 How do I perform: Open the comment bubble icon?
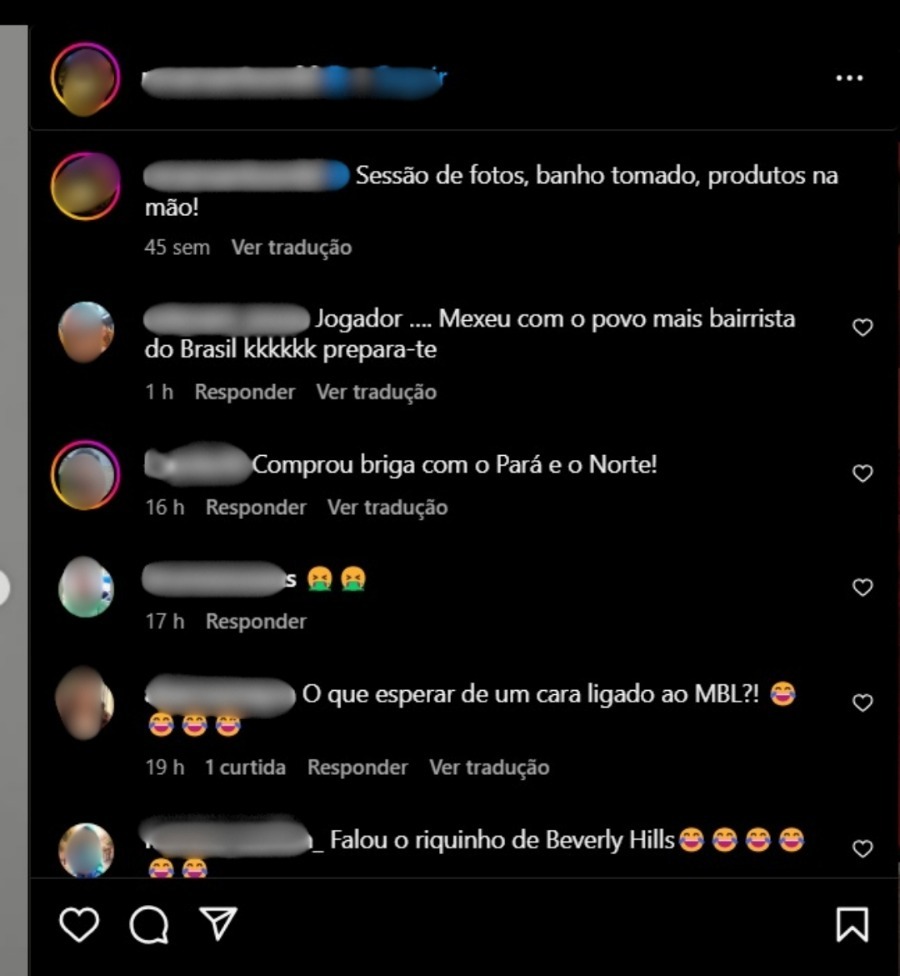[149, 924]
